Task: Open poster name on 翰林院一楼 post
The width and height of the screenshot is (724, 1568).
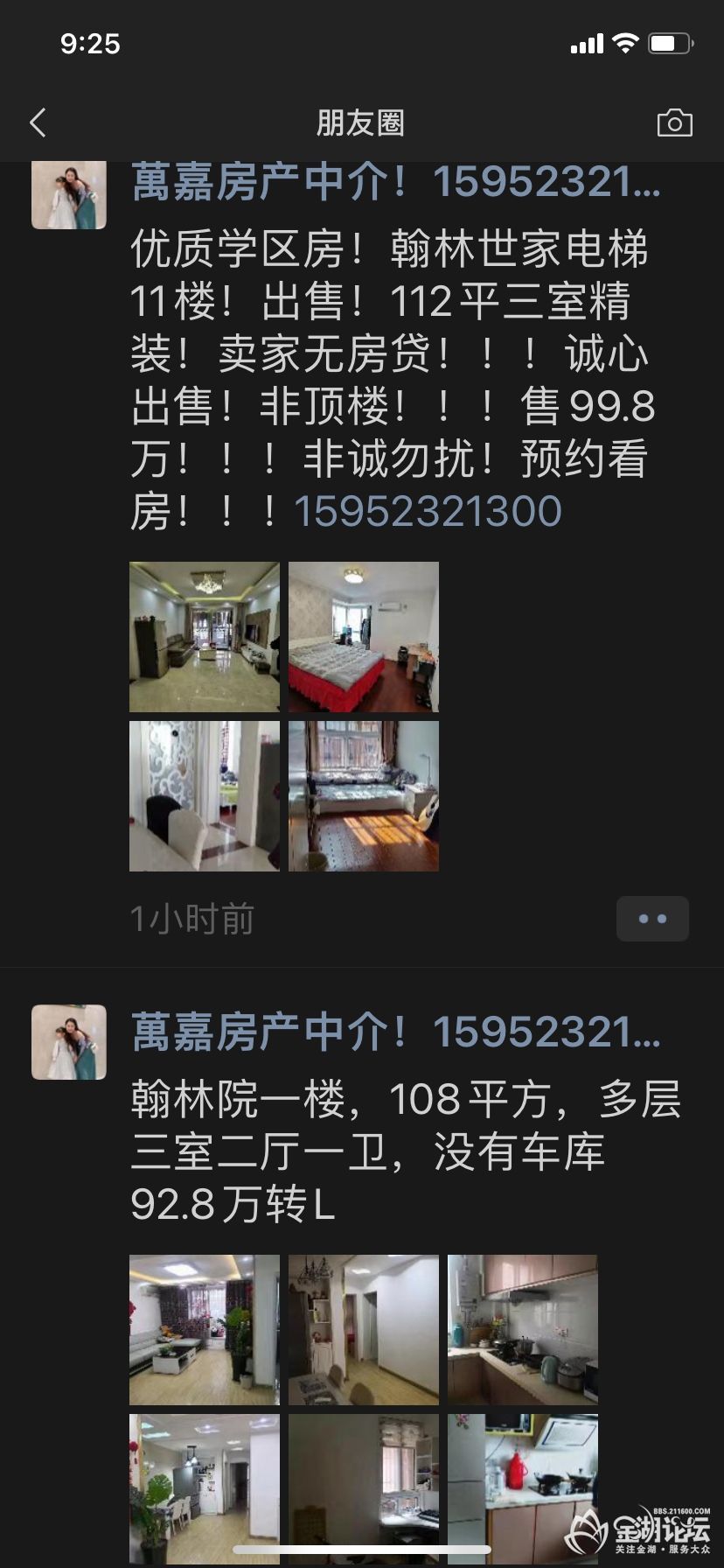Action: pyautogui.click(x=395, y=1032)
